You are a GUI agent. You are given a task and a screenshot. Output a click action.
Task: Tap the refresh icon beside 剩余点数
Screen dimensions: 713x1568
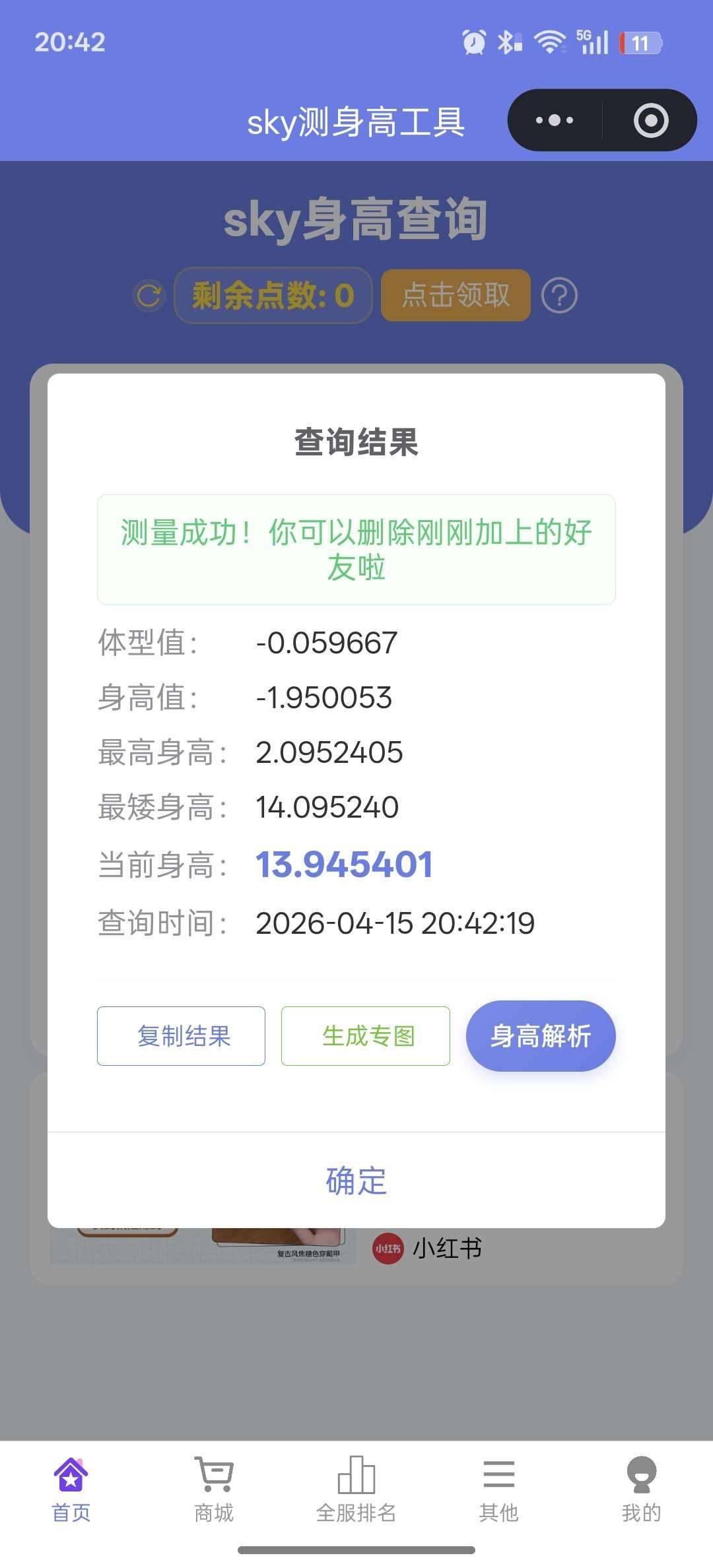coord(149,295)
